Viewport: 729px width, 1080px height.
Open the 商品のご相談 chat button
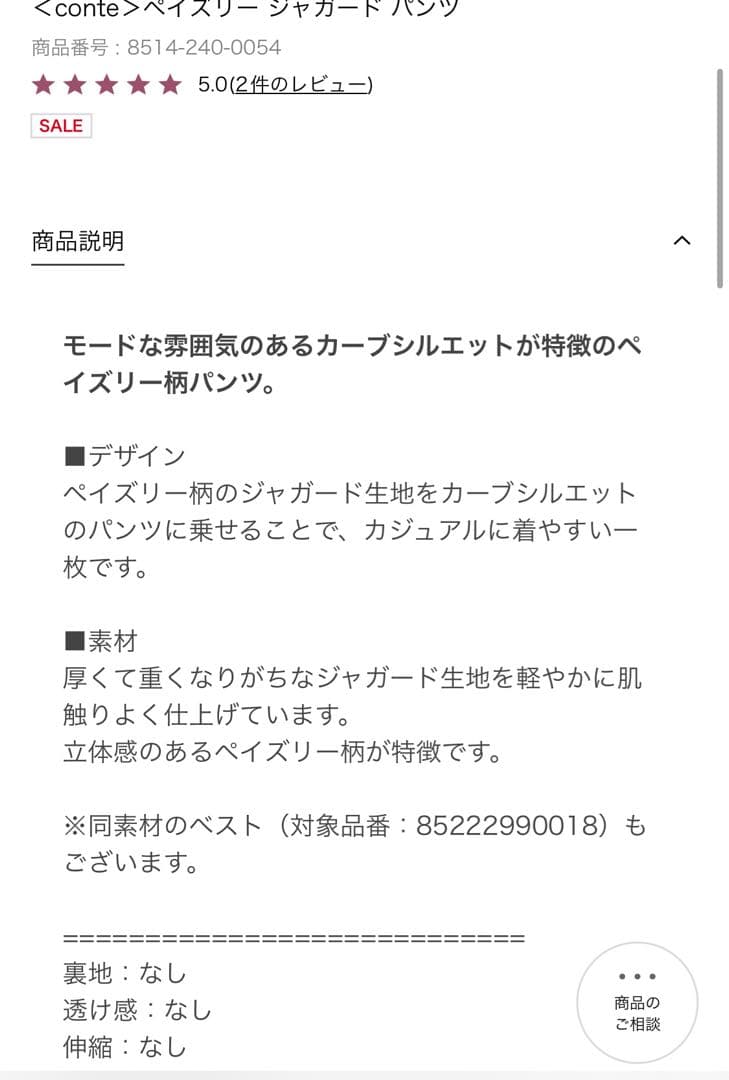click(x=637, y=1002)
